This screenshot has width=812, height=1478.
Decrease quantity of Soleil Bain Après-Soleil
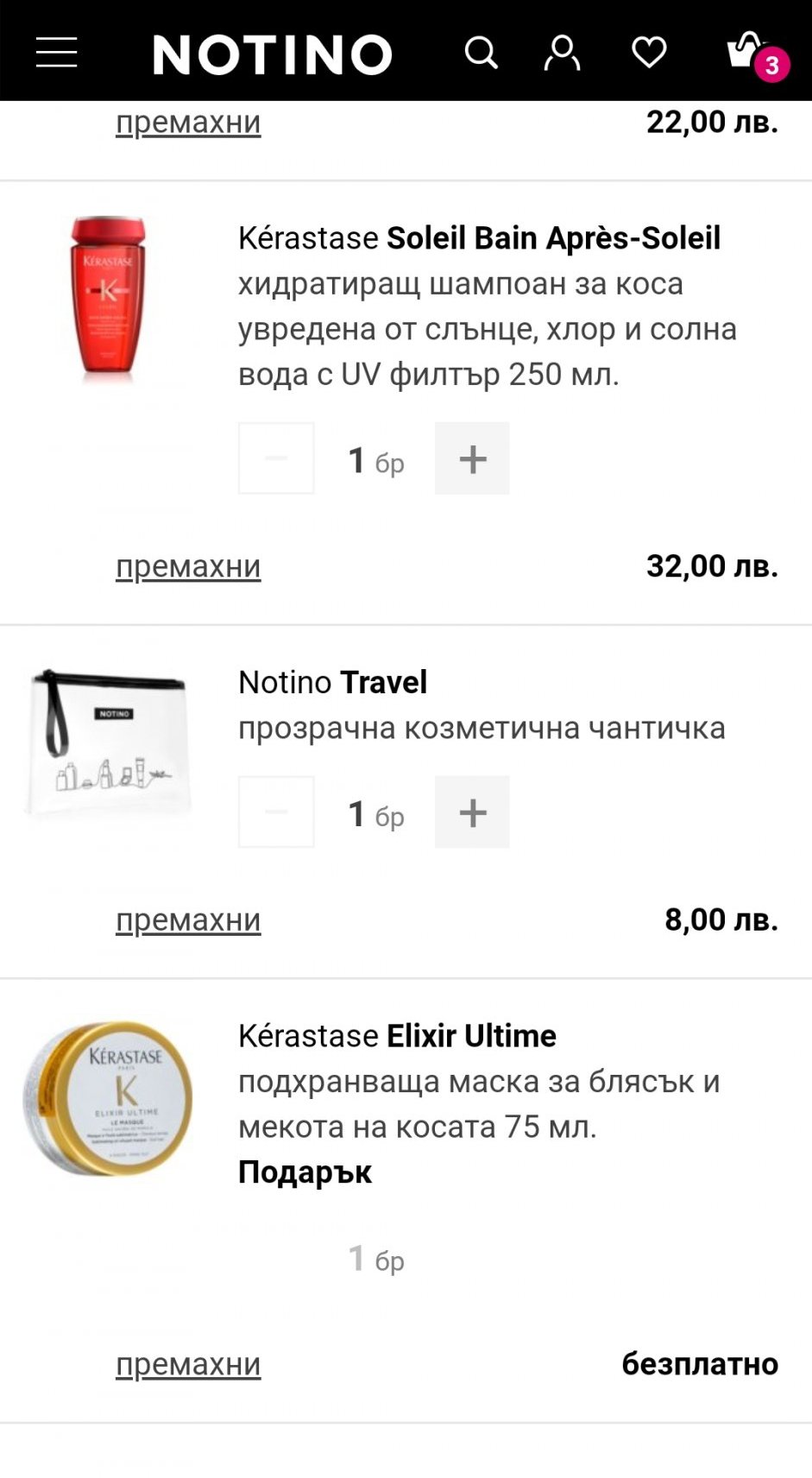pyautogui.click(x=276, y=458)
